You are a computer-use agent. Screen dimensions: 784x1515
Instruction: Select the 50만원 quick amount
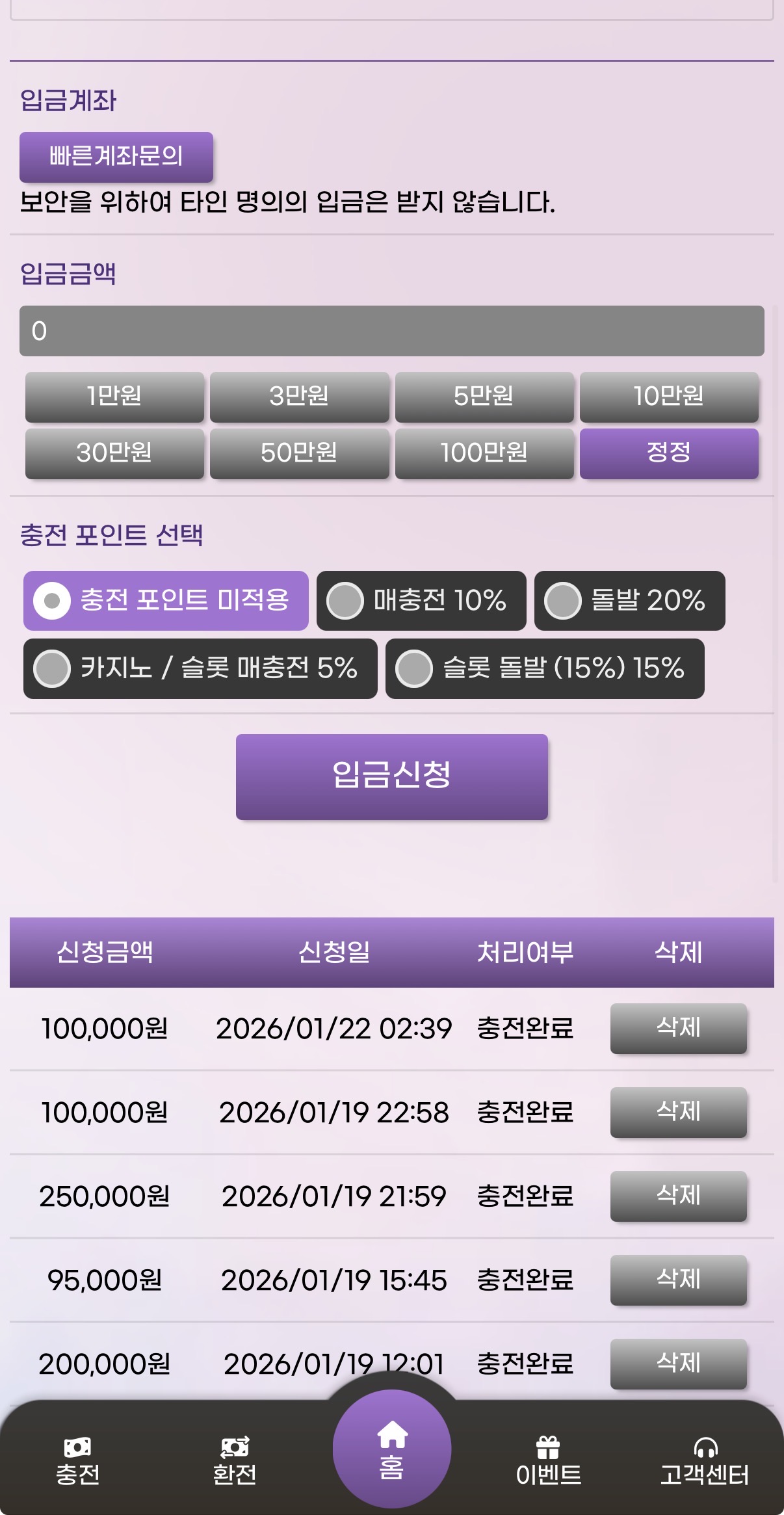pos(299,453)
